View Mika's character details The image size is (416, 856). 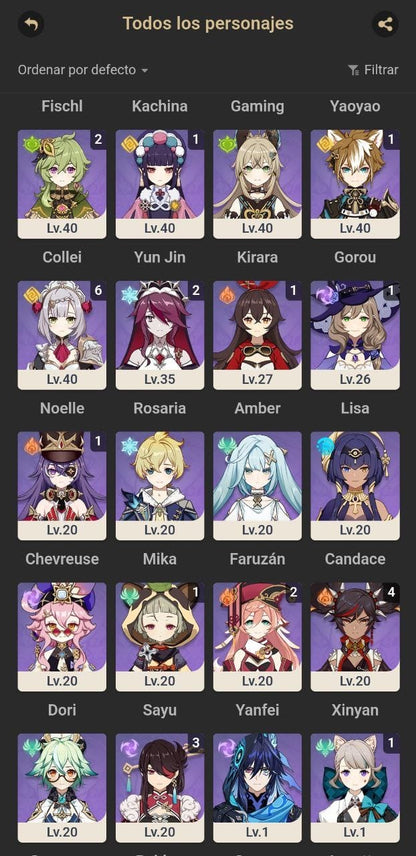[x=160, y=486]
